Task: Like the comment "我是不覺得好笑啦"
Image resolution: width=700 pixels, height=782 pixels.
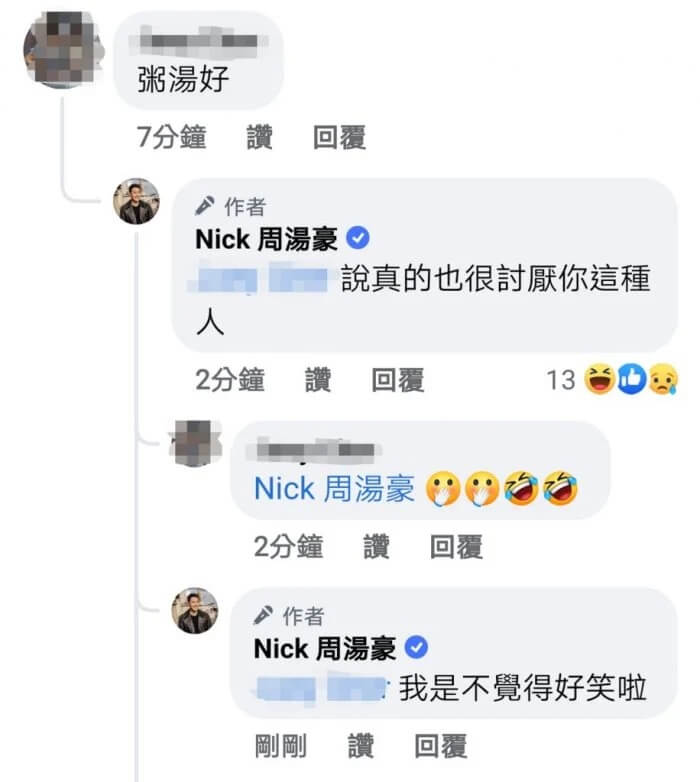Action: (x=360, y=746)
